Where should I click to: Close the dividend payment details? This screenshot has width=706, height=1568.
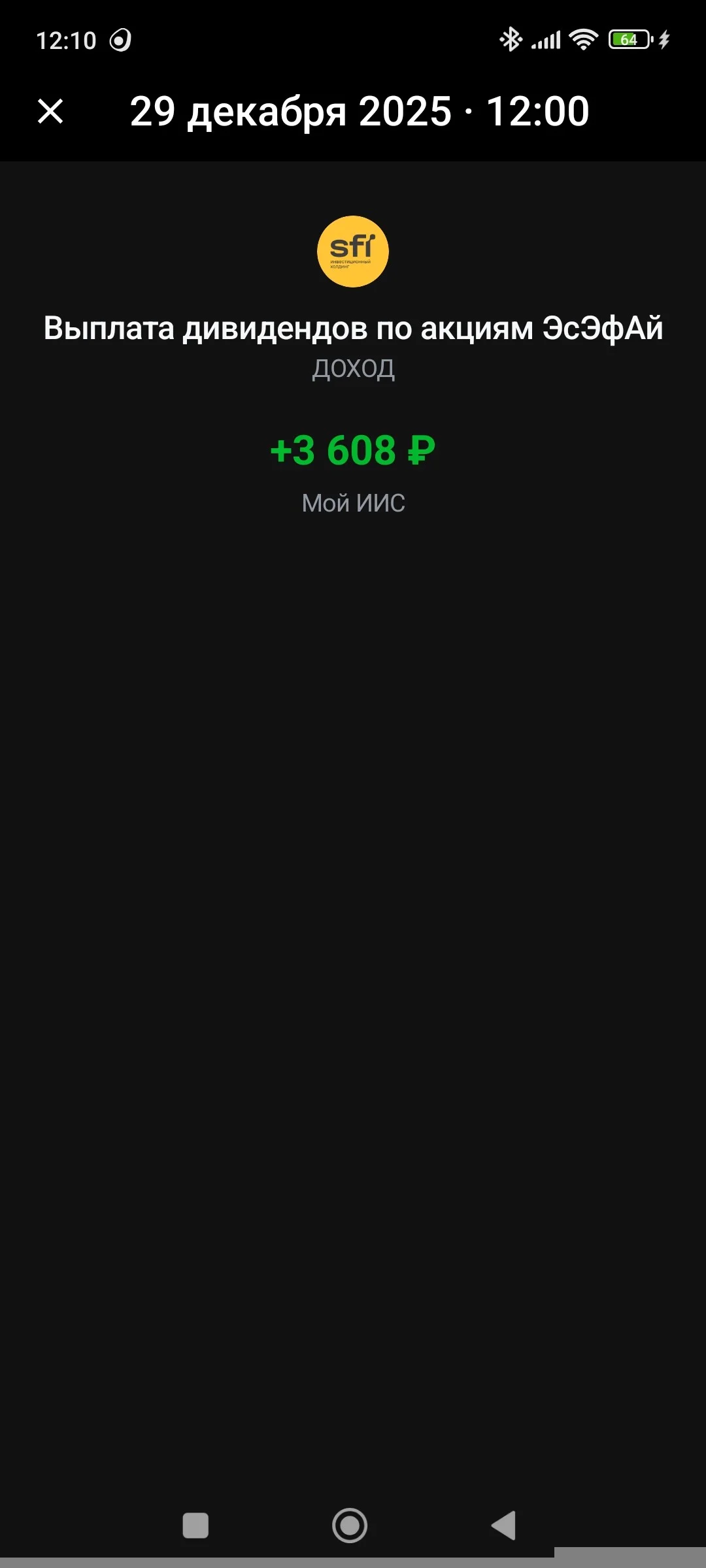click(x=50, y=111)
